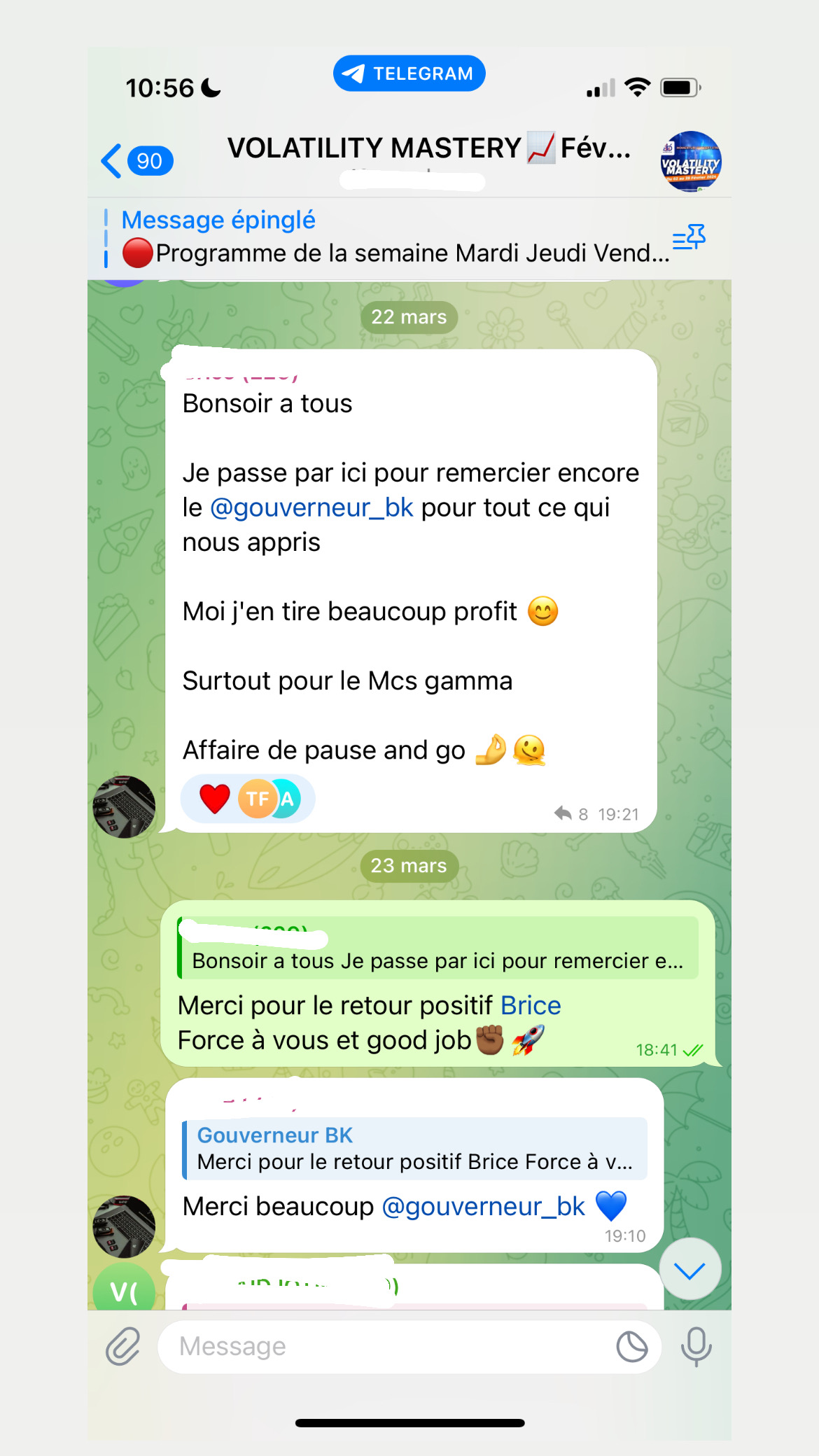Tap @gouverneur_bk in Merci beaucoup message
819x1456 pixels.
point(483,1207)
